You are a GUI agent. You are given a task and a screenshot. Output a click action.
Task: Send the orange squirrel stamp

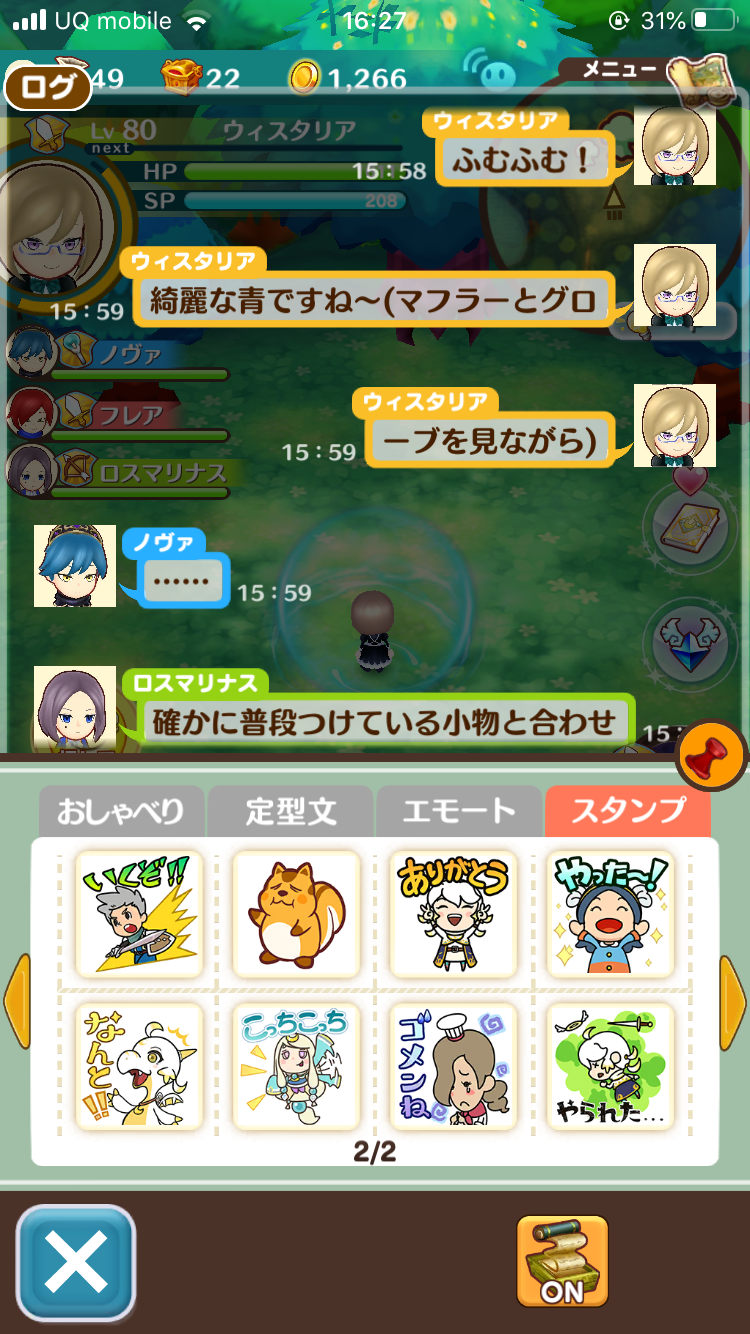(x=296, y=914)
